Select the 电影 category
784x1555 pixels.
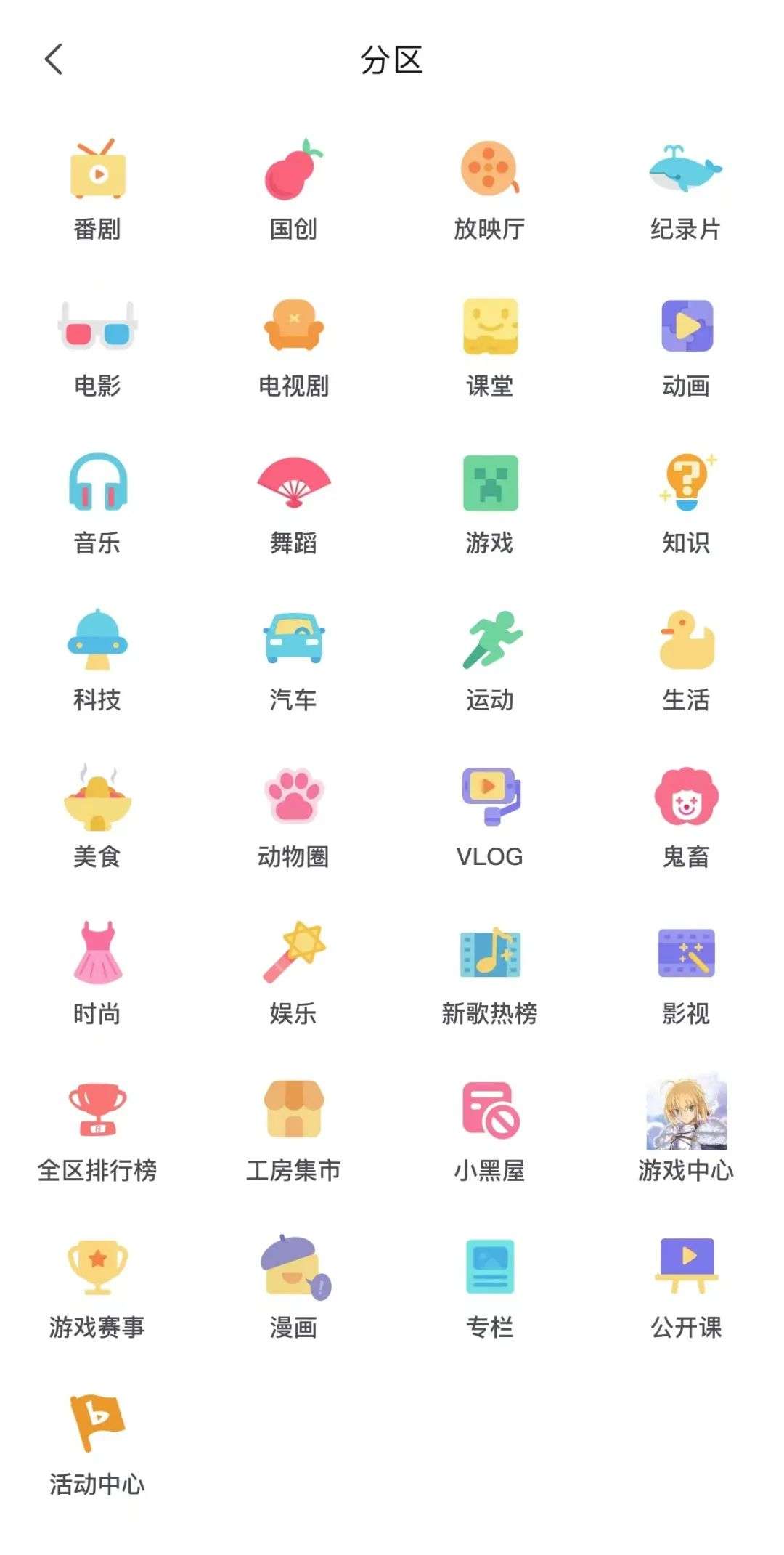click(97, 346)
